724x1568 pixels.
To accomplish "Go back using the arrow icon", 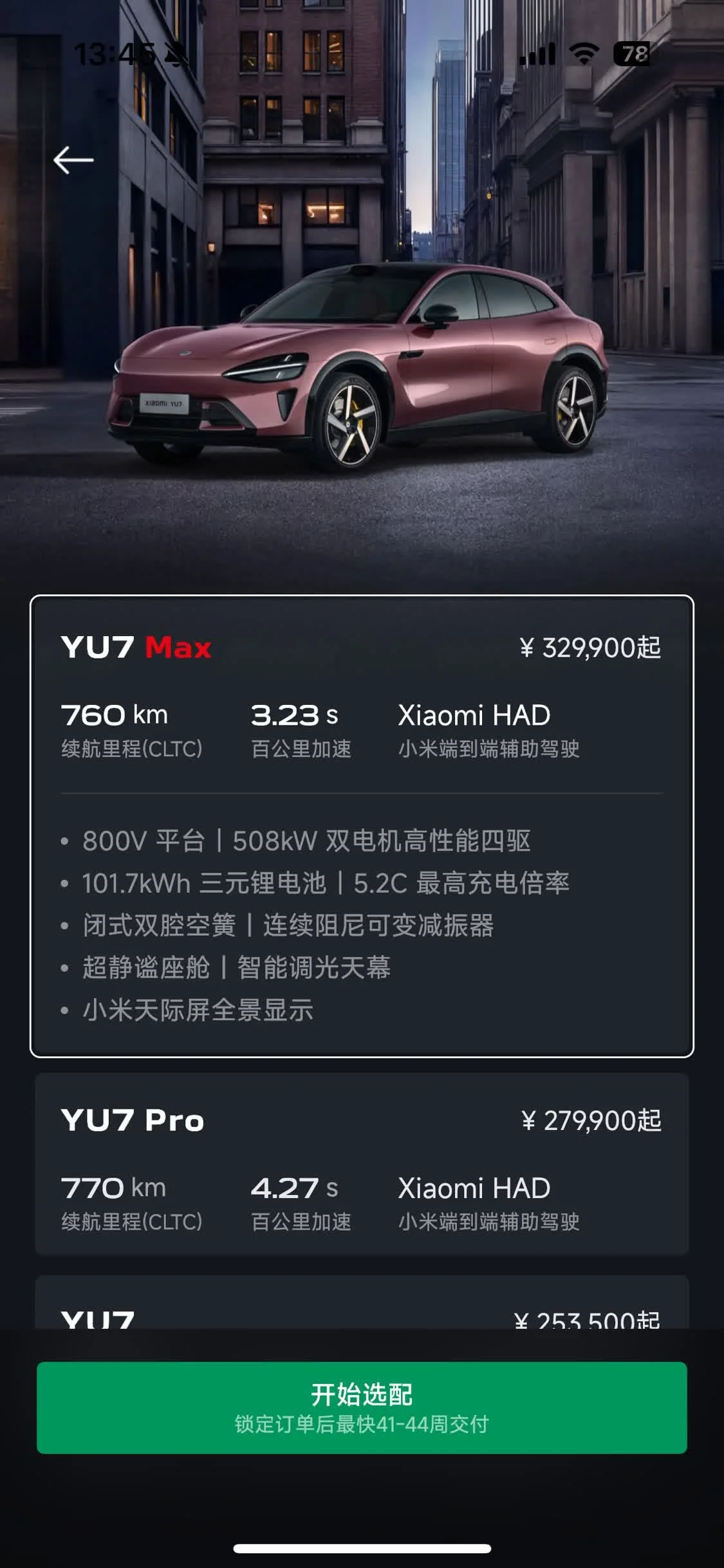I will tap(73, 160).
